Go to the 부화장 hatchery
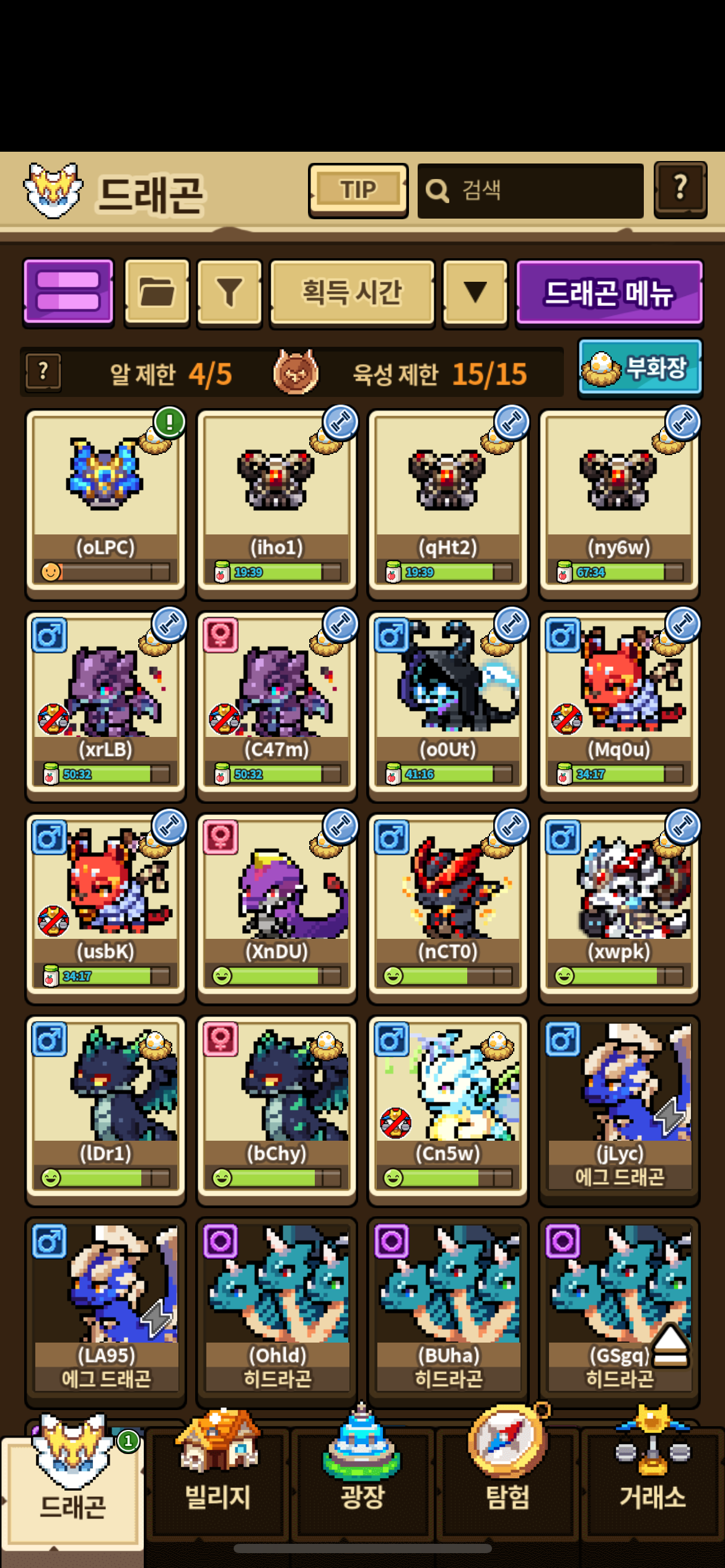Image resolution: width=725 pixels, height=1568 pixels. point(639,368)
